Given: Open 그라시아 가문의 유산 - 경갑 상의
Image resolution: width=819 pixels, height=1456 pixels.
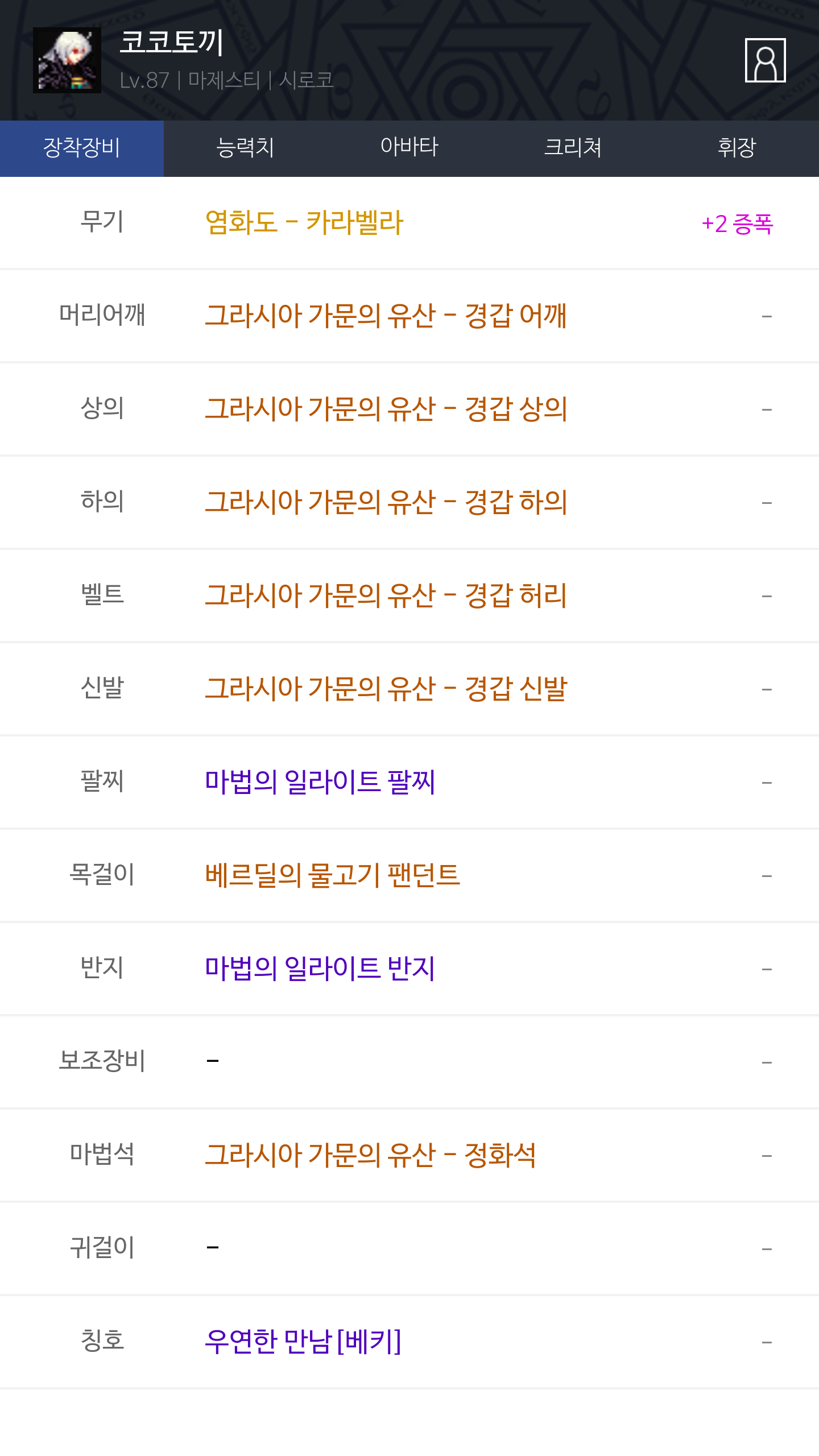Looking at the screenshot, I should click(x=386, y=409).
